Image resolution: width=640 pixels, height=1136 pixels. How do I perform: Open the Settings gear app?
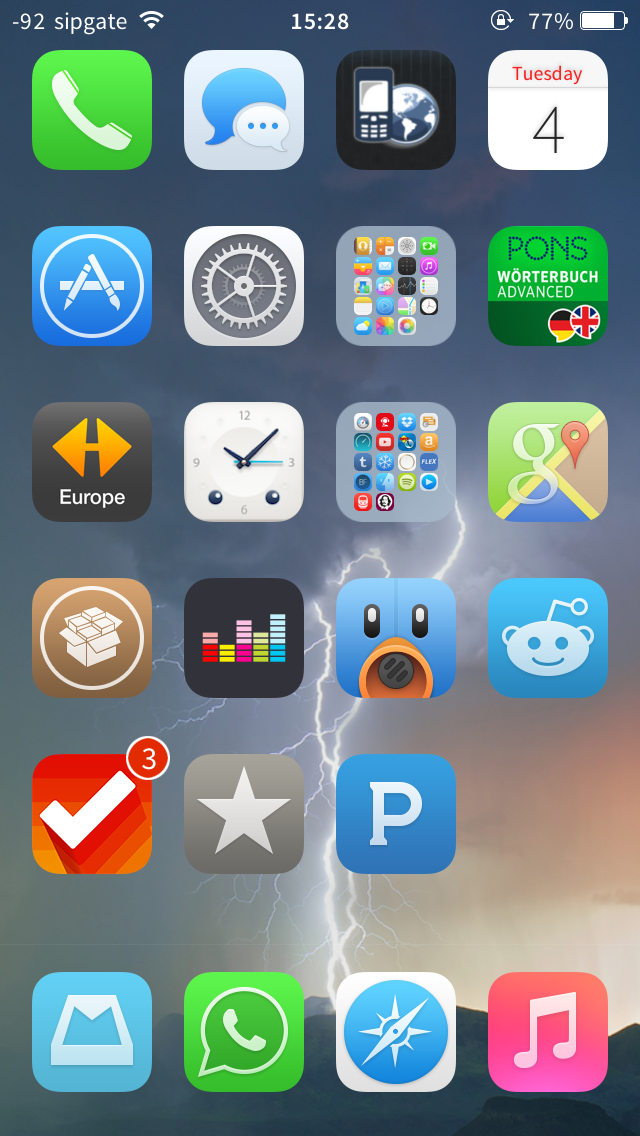coord(244,286)
